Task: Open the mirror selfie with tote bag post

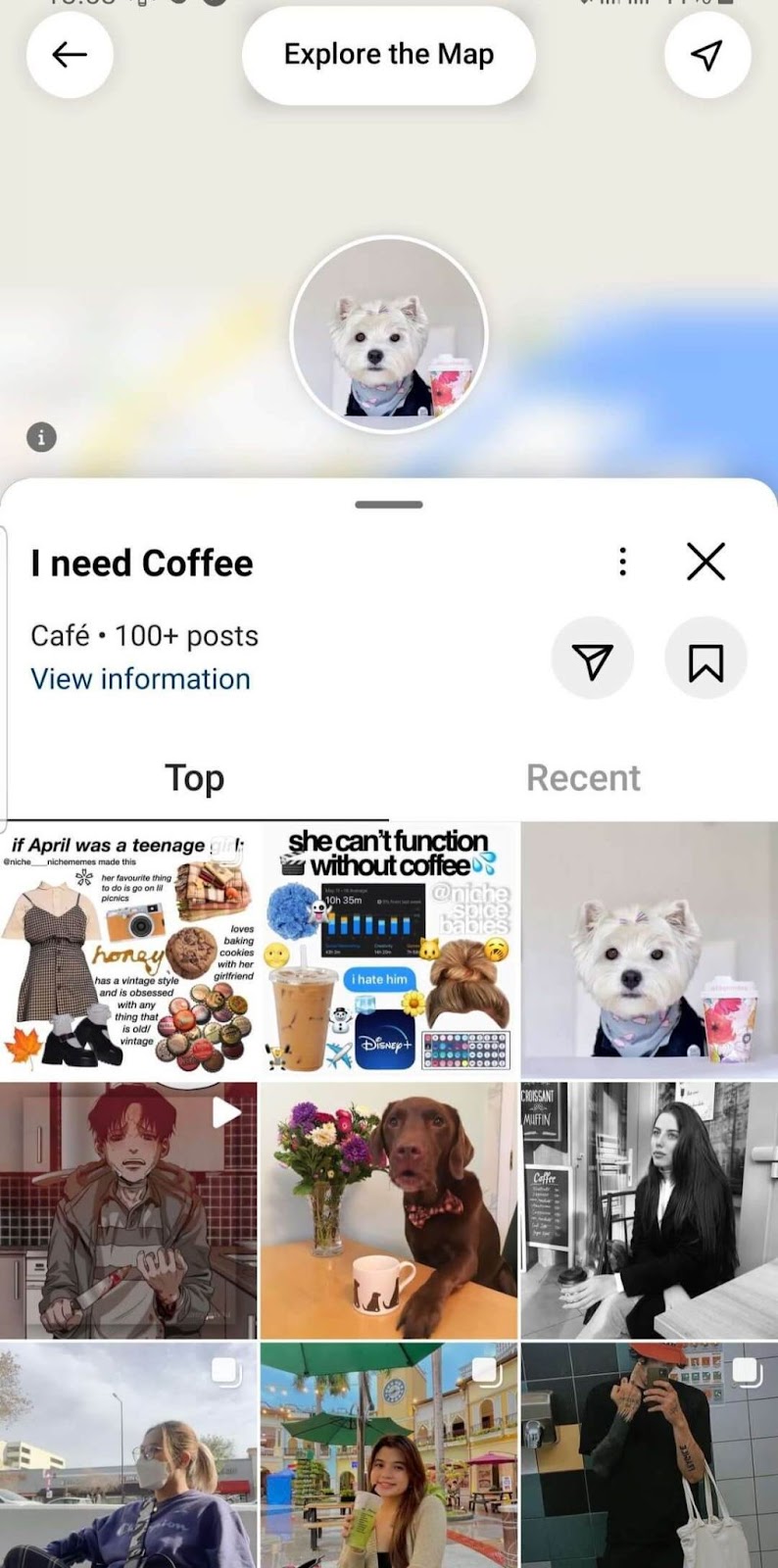Action: pos(649,1456)
